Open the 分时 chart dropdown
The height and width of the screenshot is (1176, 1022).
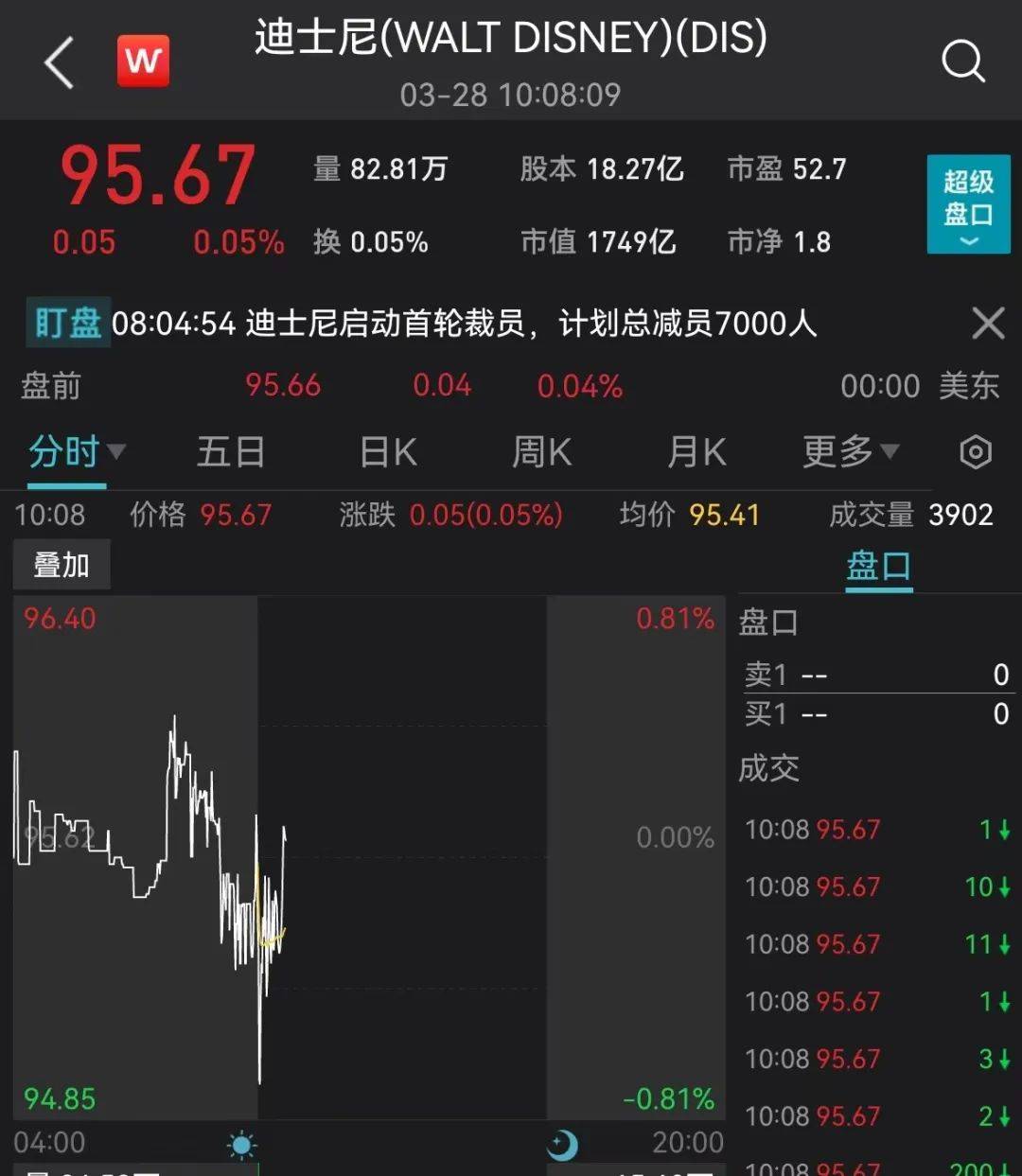tap(76, 452)
